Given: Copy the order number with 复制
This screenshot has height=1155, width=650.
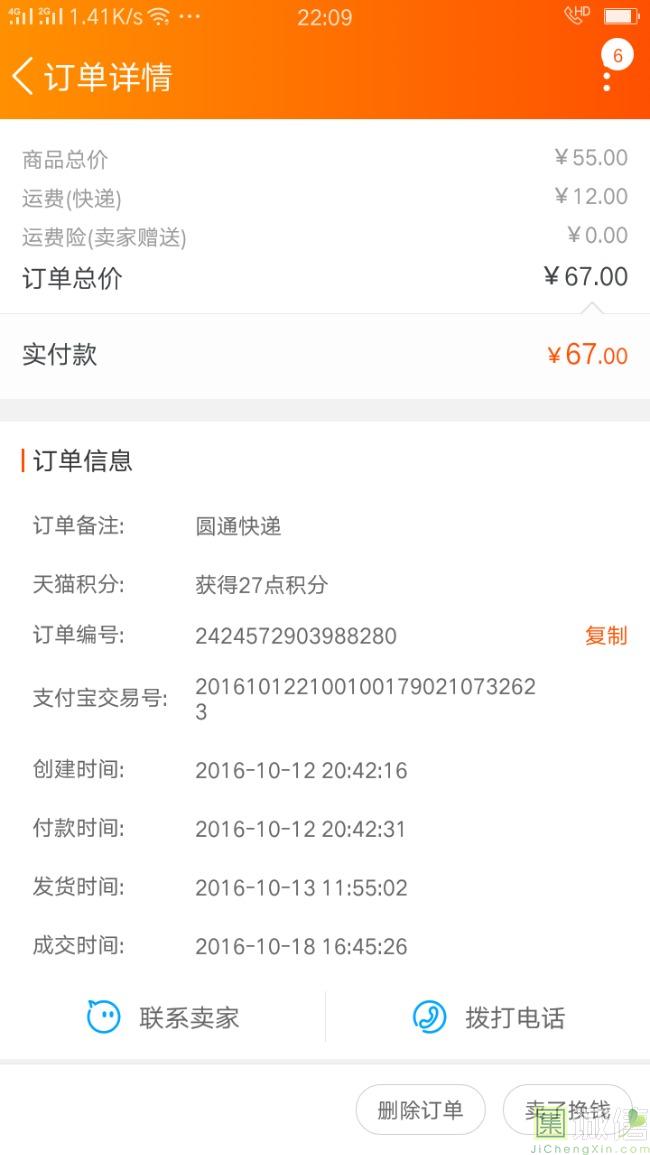Looking at the screenshot, I should [606, 636].
